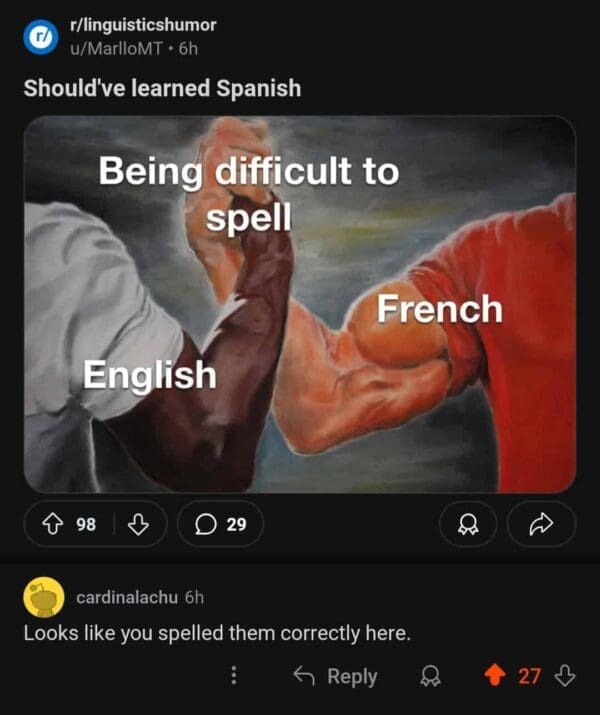600x715 pixels.
Task: Reply to cardinalachu's comment
Action: click(335, 676)
